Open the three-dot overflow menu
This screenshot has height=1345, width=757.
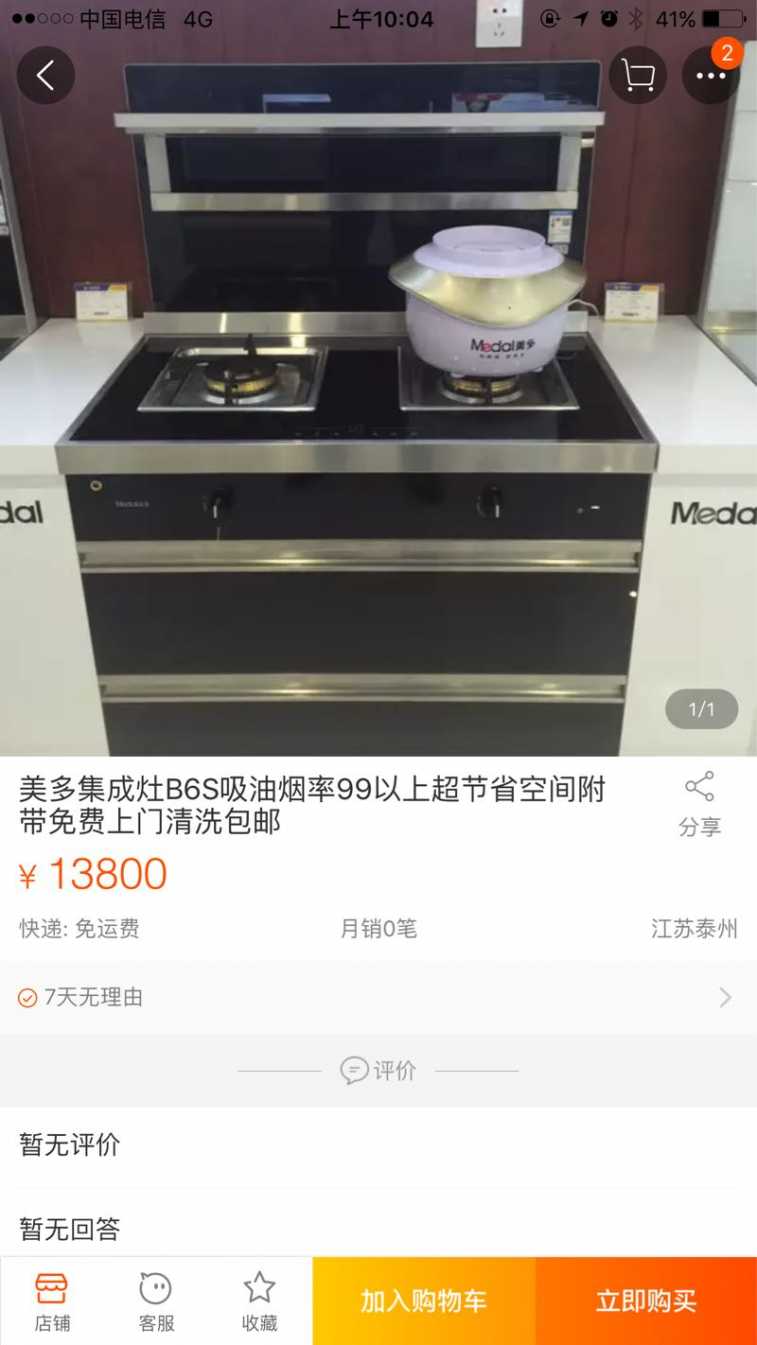pyautogui.click(x=710, y=76)
